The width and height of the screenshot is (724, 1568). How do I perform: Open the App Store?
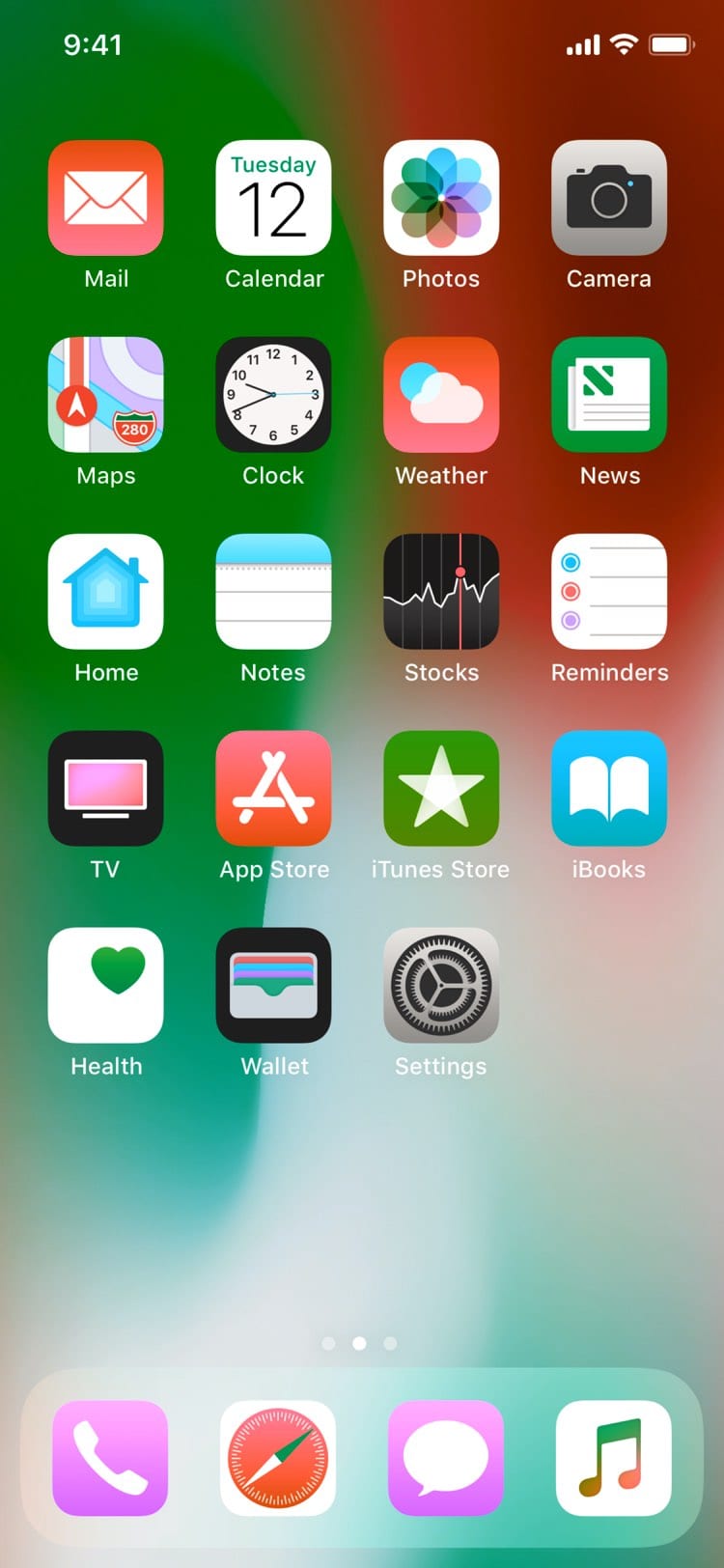click(274, 789)
